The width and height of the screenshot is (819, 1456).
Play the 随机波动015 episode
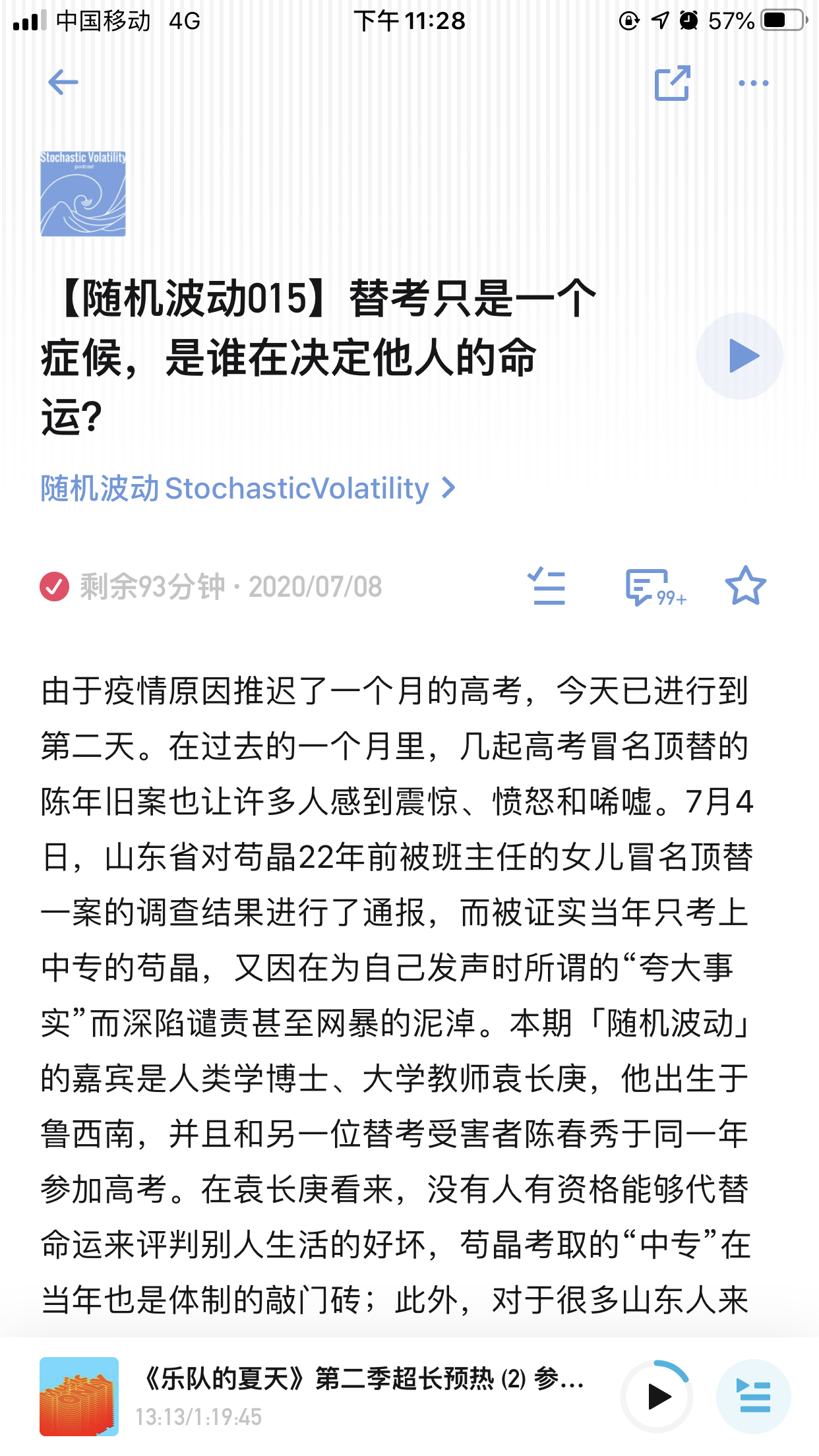pos(740,356)
